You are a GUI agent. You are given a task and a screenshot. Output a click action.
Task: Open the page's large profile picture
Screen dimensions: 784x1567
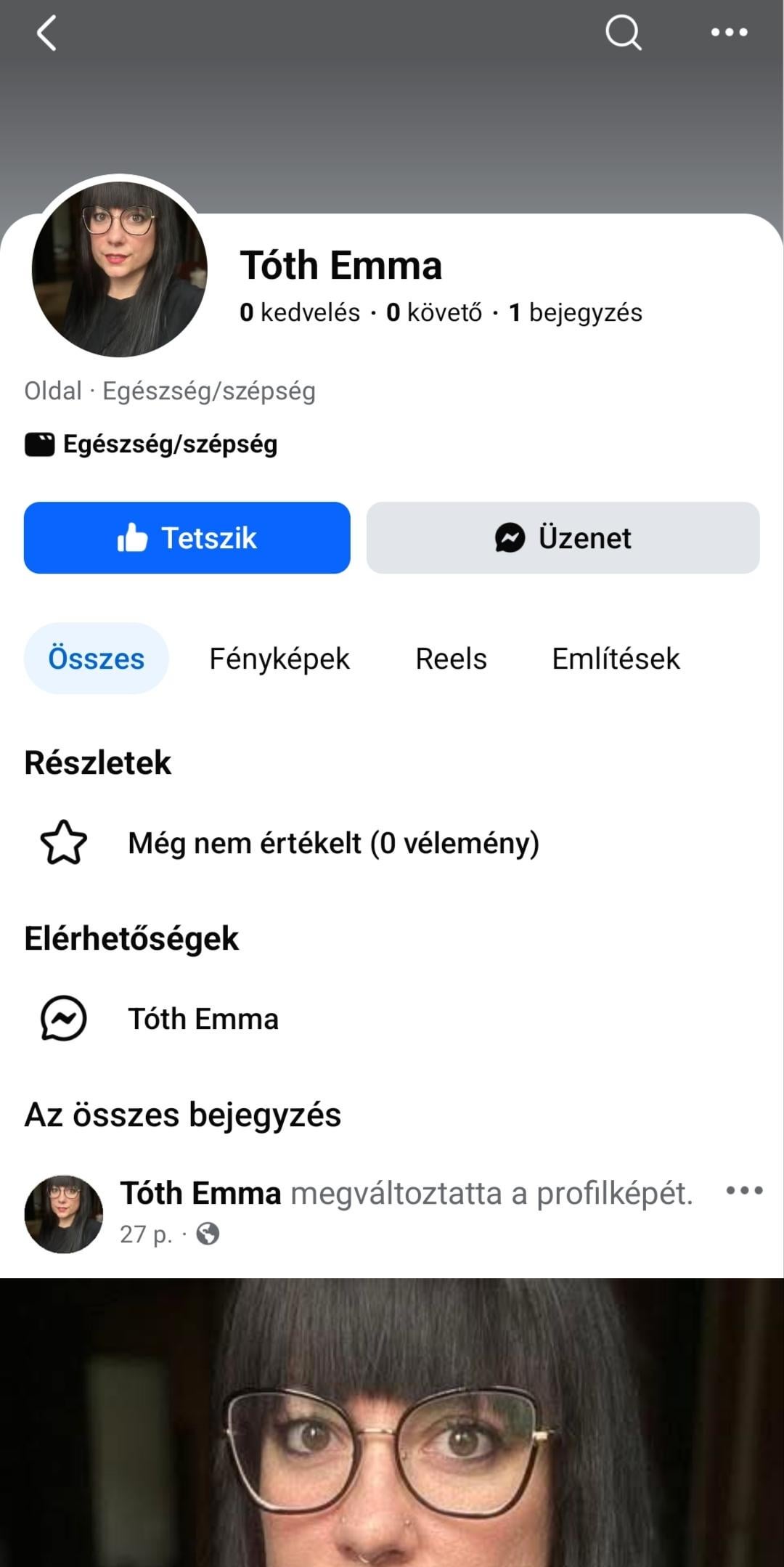point(120,269)
